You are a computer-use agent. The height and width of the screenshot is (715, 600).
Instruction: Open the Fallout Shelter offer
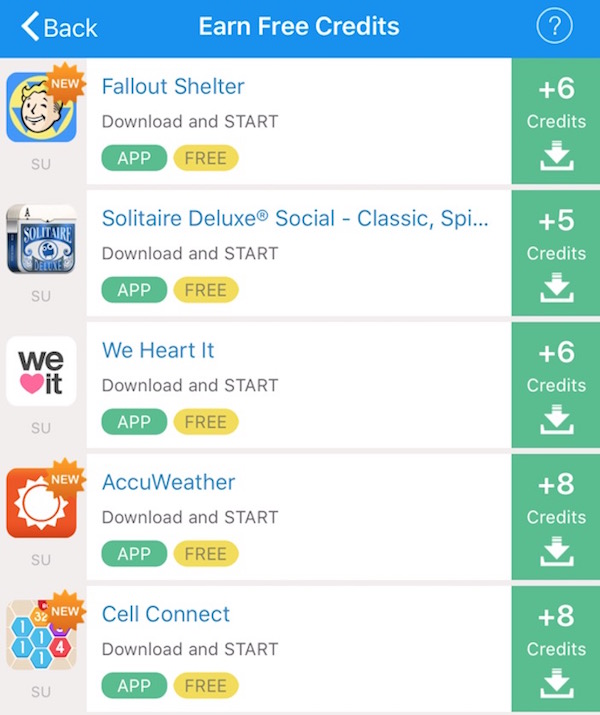pyautogui.click(x=173, y=87)
